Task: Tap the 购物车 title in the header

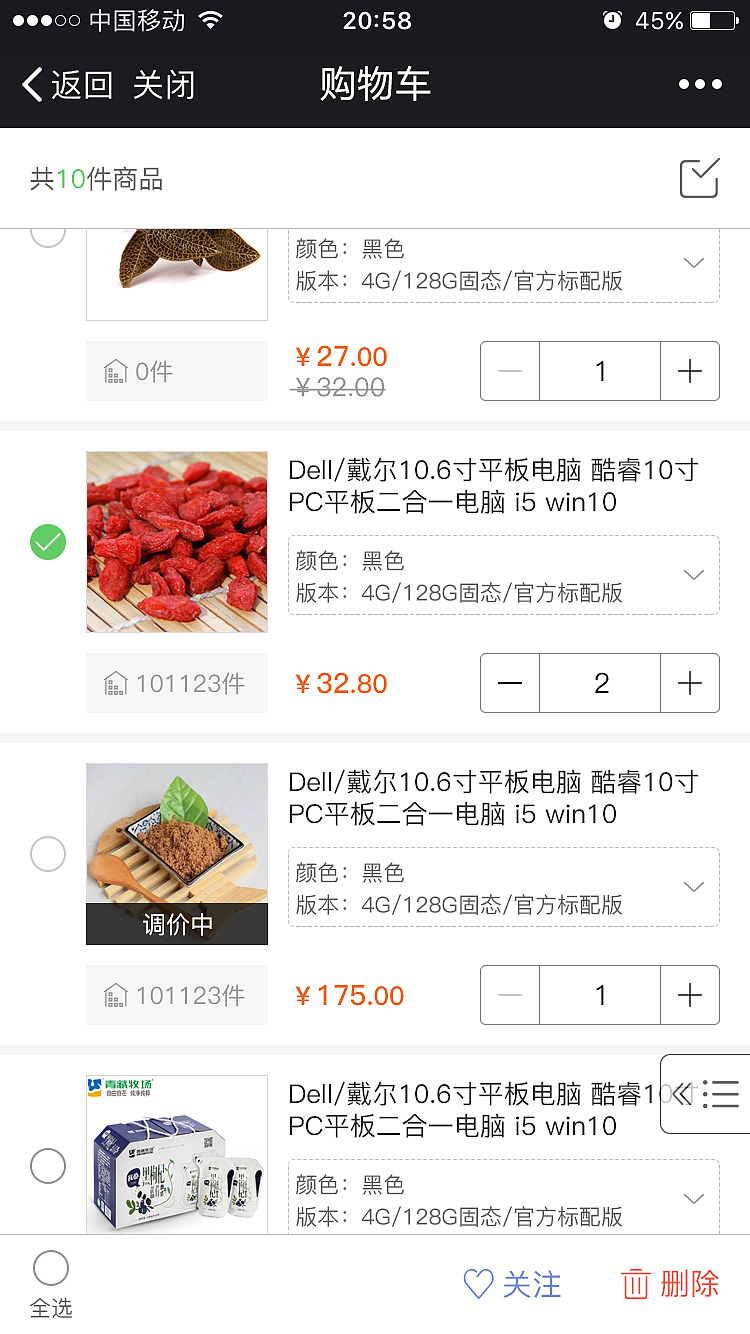Action: coord(375,84)
